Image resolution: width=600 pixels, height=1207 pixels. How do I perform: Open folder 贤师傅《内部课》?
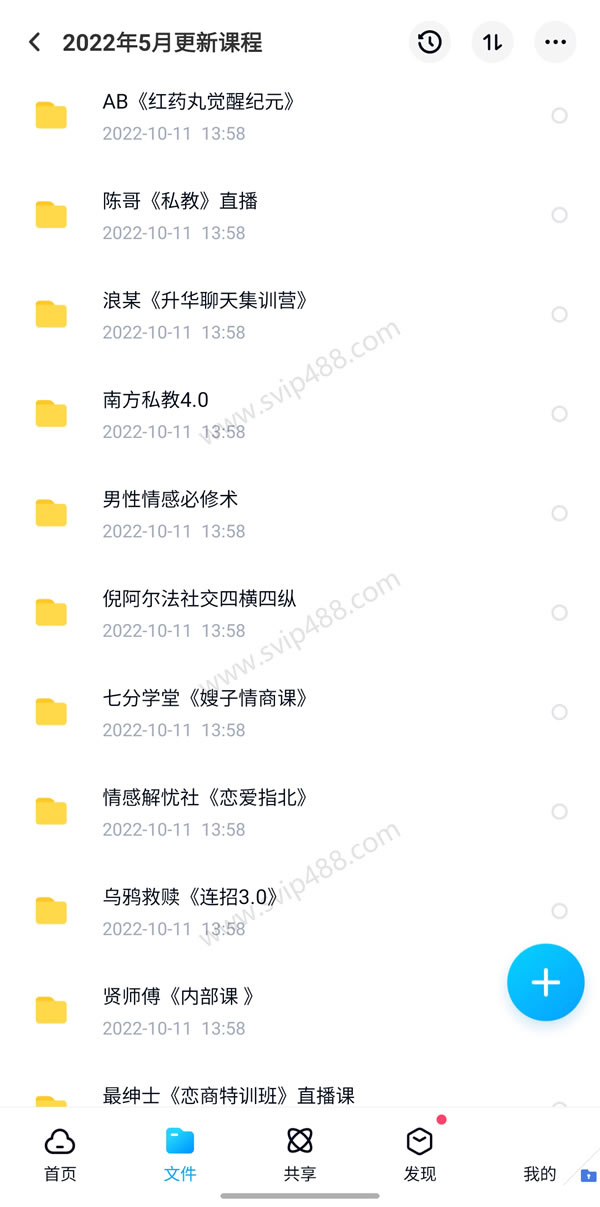[x=300, y=1010]
